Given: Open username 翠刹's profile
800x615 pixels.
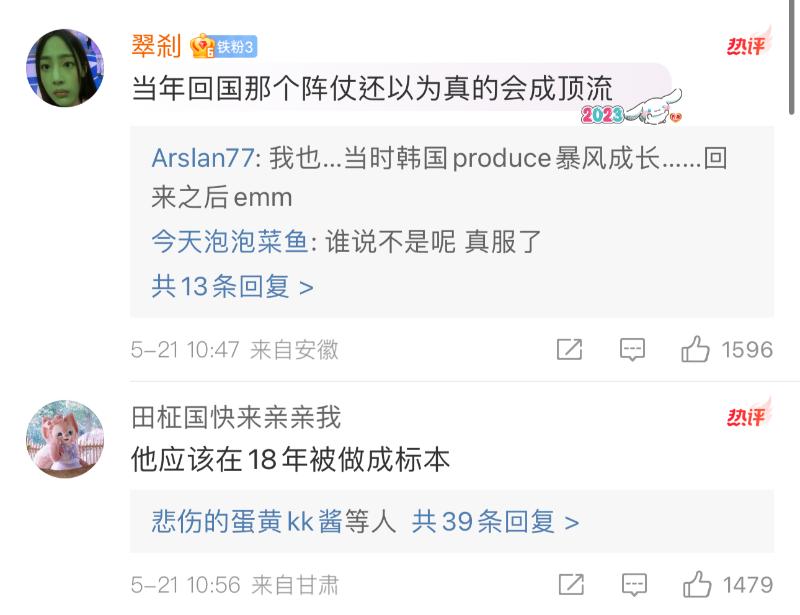Looking at the screenshot, I should [x=155, y=45].
